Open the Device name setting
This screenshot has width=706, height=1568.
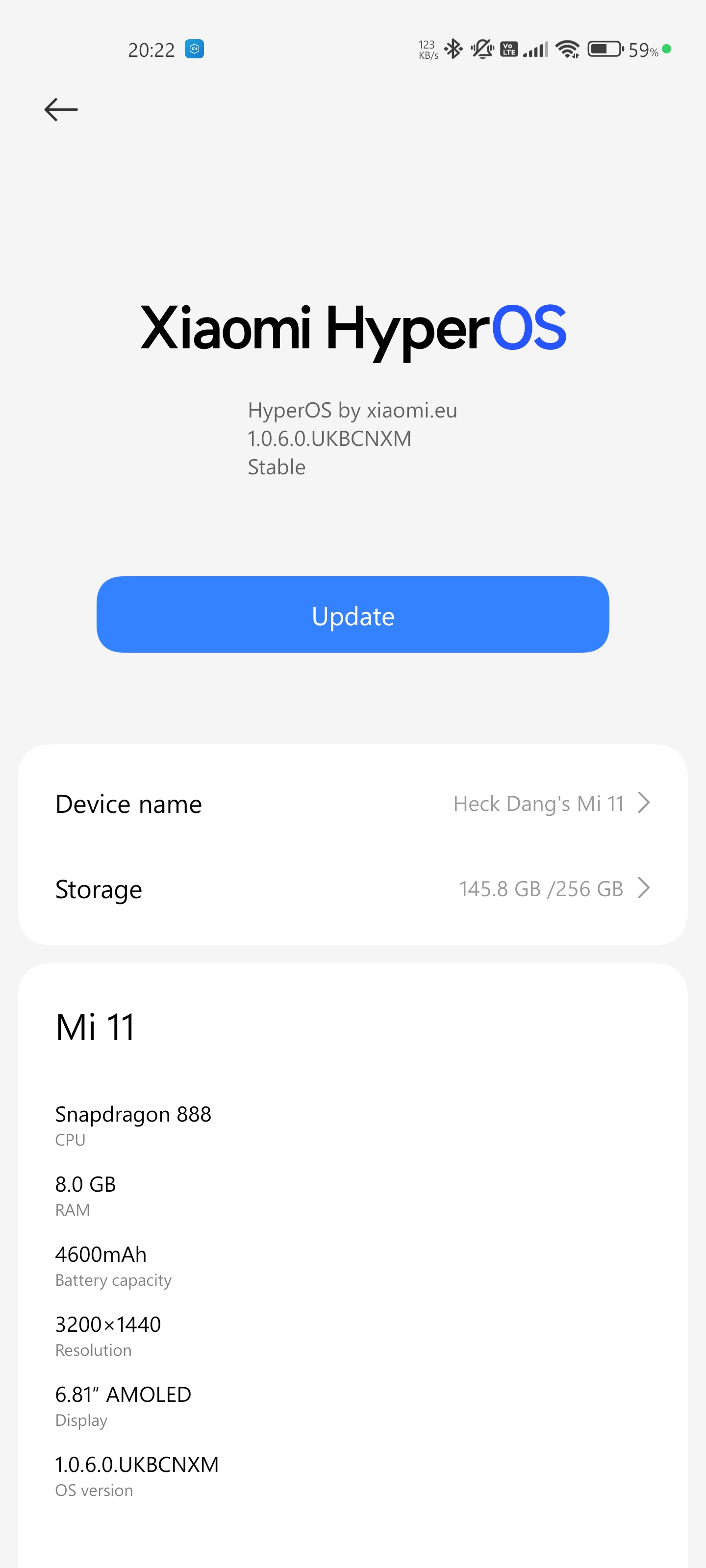(353, 804)
